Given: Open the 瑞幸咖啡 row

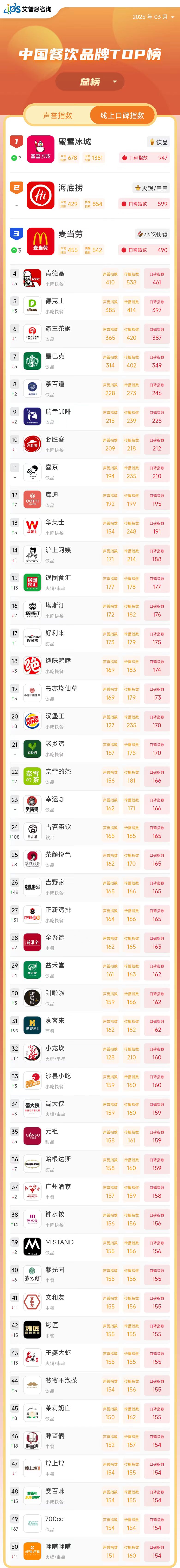Looking at the screenshot, I should [x=90, y=416].
